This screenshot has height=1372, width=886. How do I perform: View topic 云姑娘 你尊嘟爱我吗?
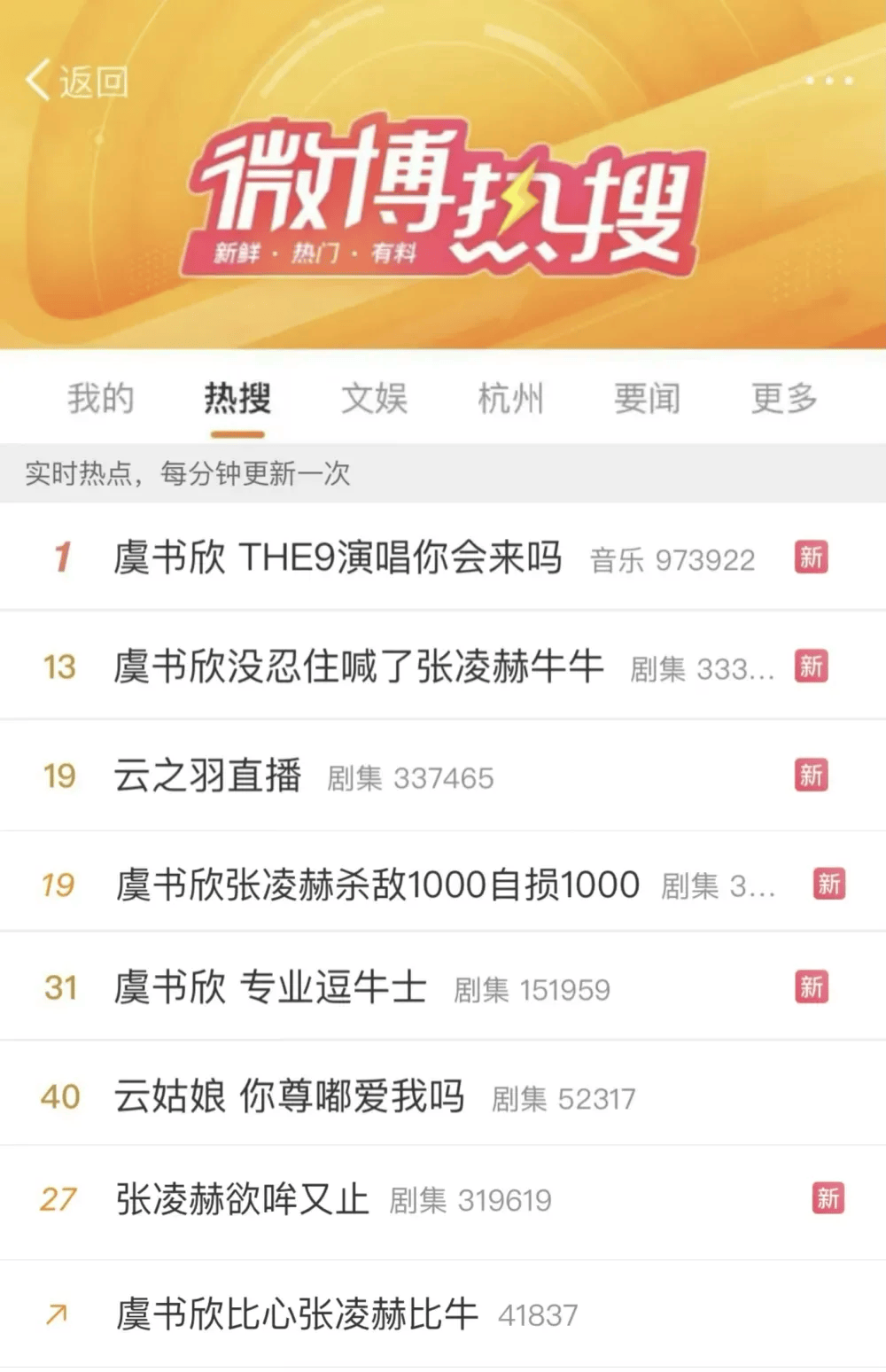289,1097
